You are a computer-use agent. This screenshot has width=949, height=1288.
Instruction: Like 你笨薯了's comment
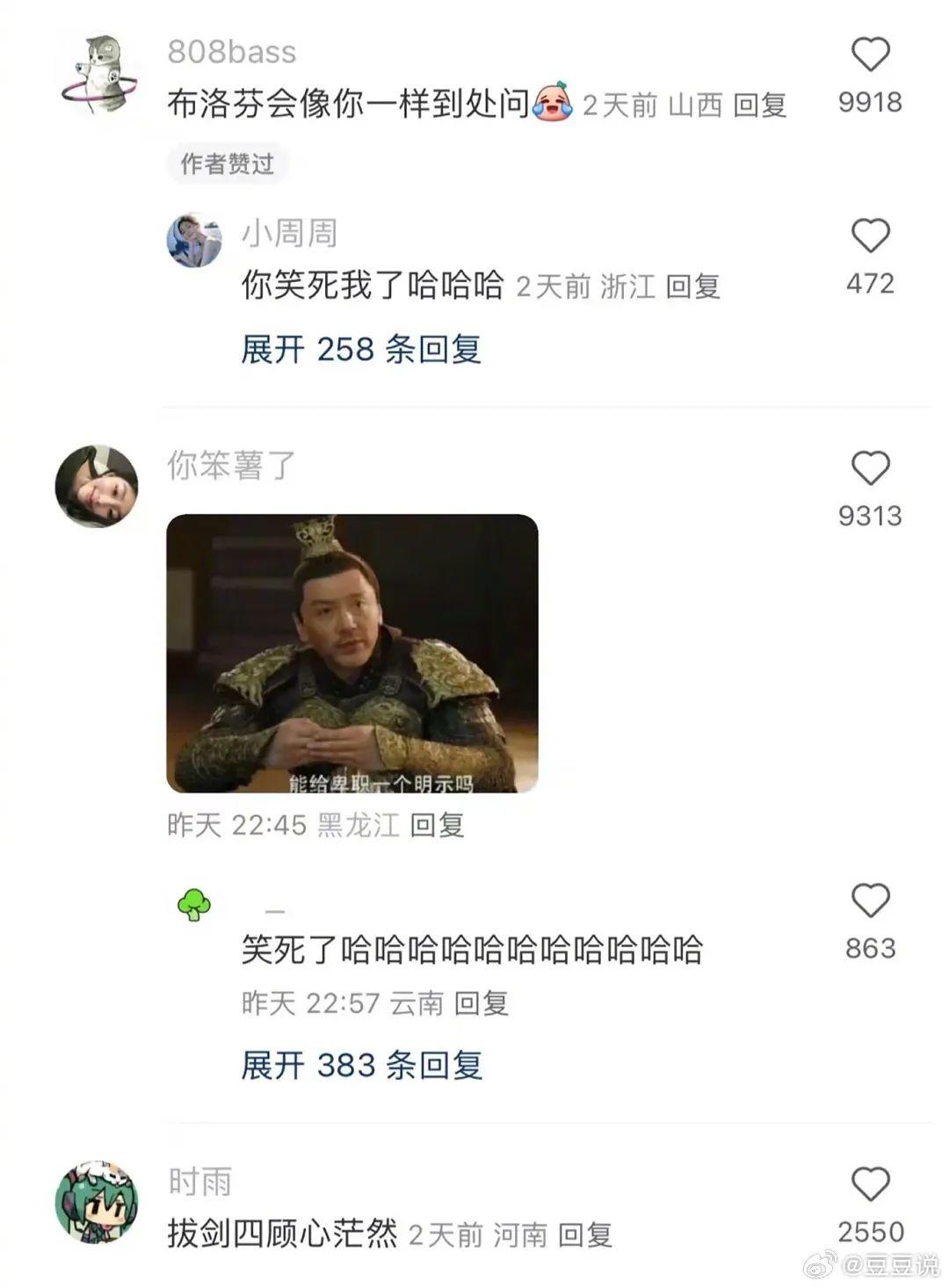pyautogui.click(x=870, y=469)
